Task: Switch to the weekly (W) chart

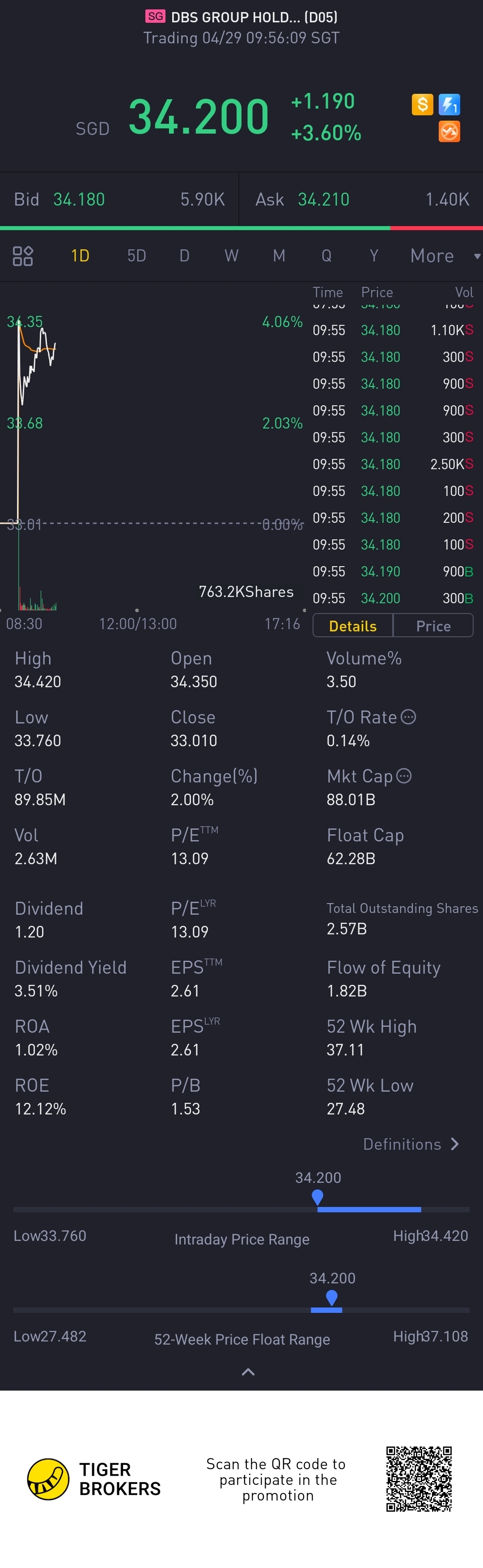Action: 232,256
